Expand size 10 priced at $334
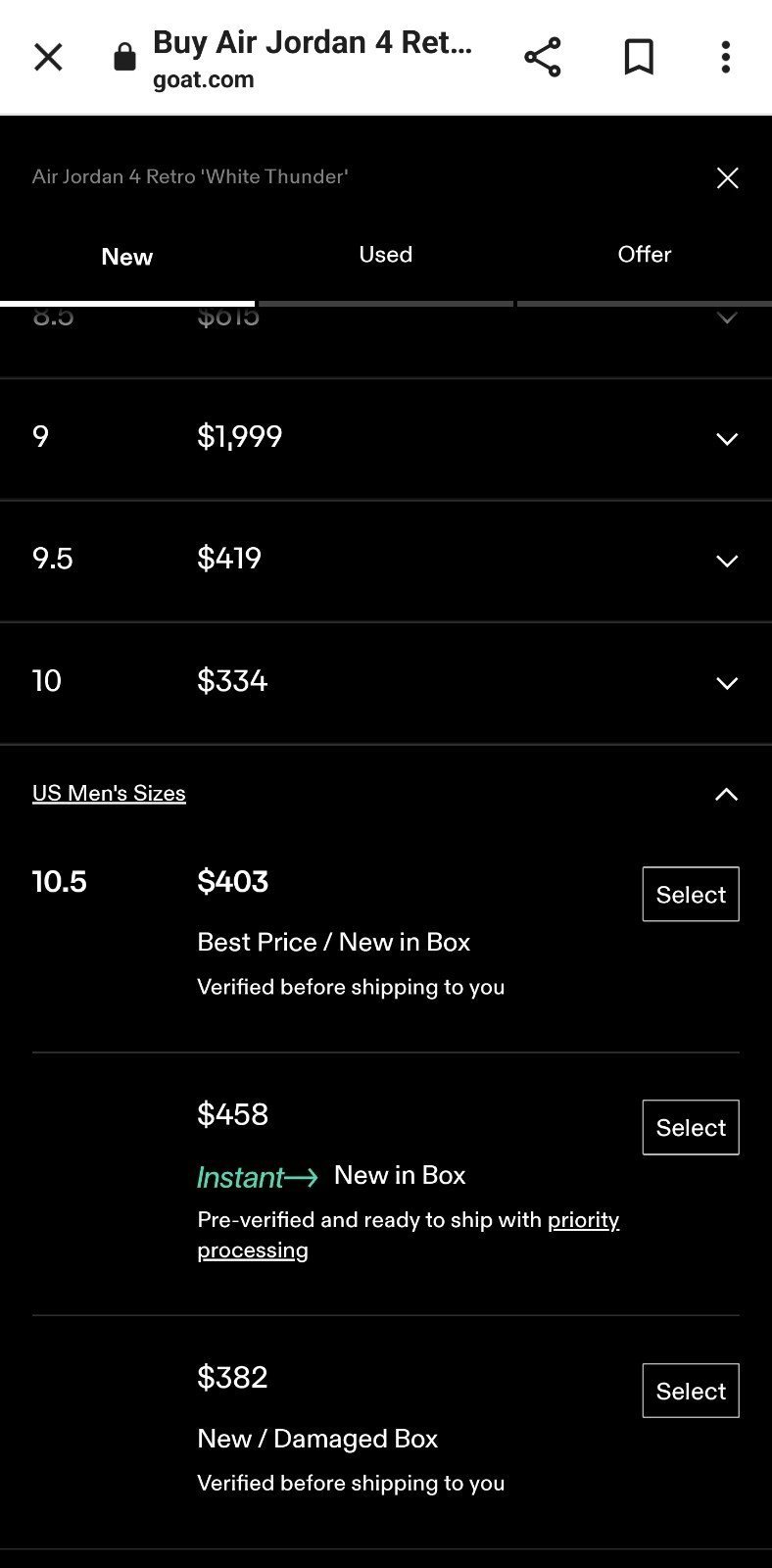772x1568 pixels. (386, 683)
